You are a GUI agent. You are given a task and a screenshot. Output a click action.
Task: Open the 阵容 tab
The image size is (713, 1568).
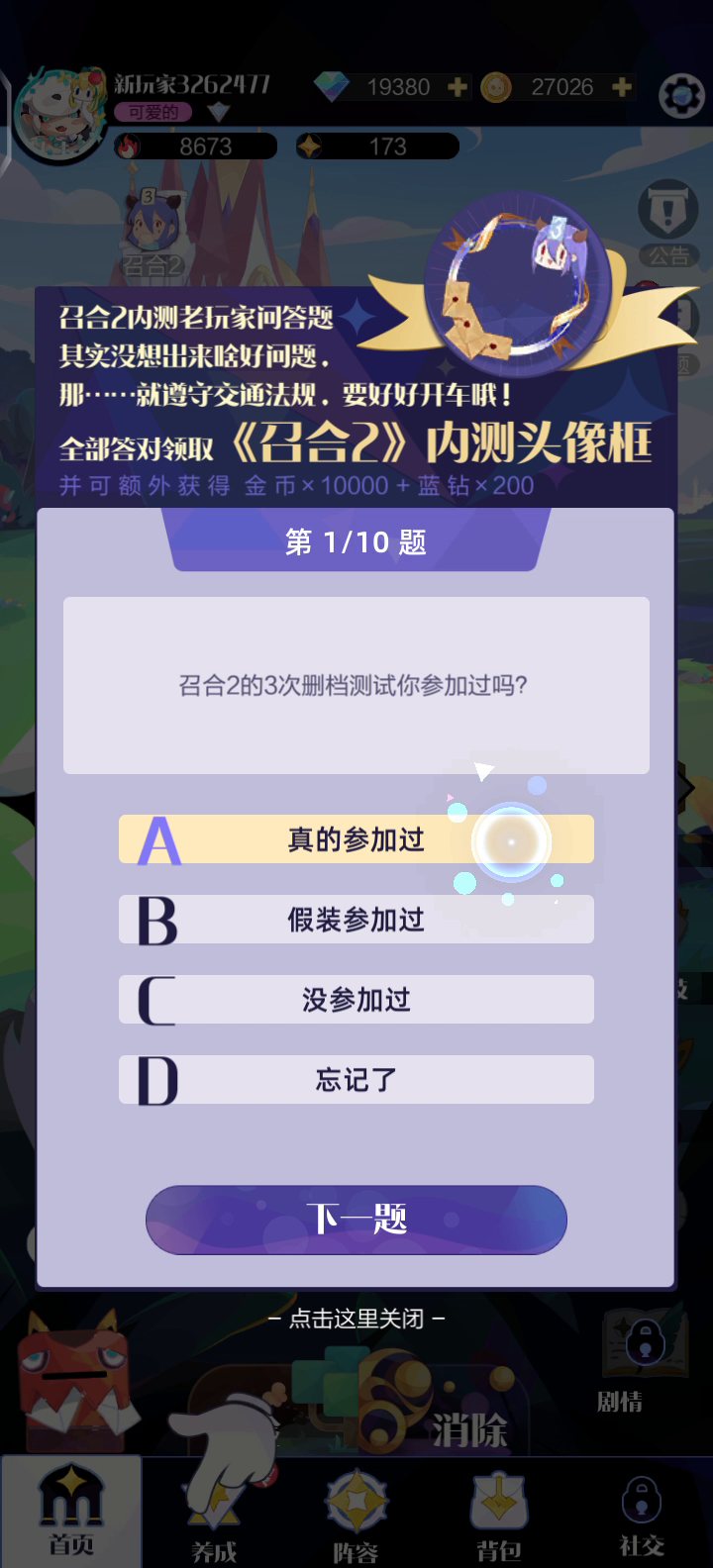[356, 1515]
